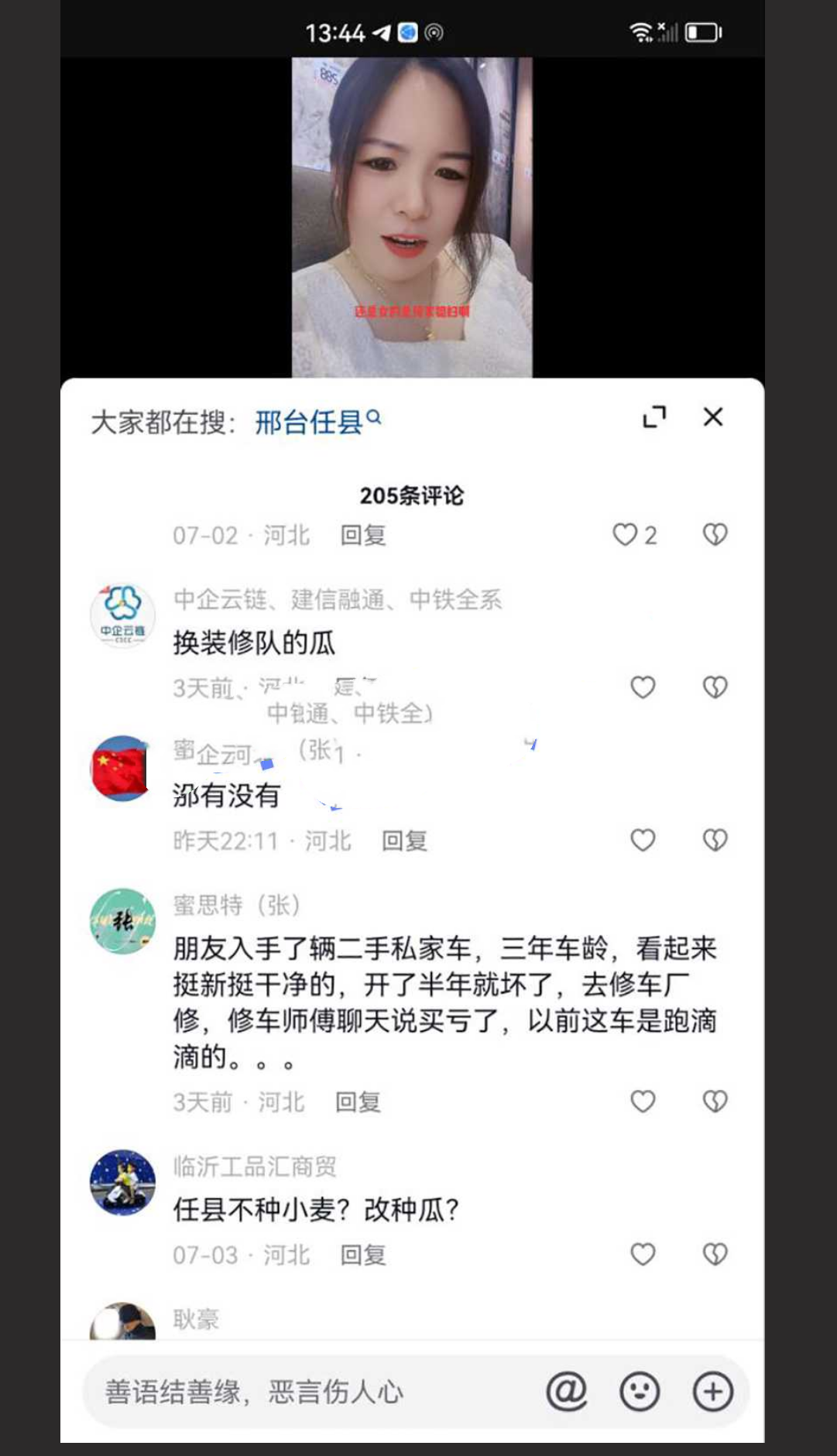
Task: Expand the comment panel to fullscreen
Action: pos(656,416)
